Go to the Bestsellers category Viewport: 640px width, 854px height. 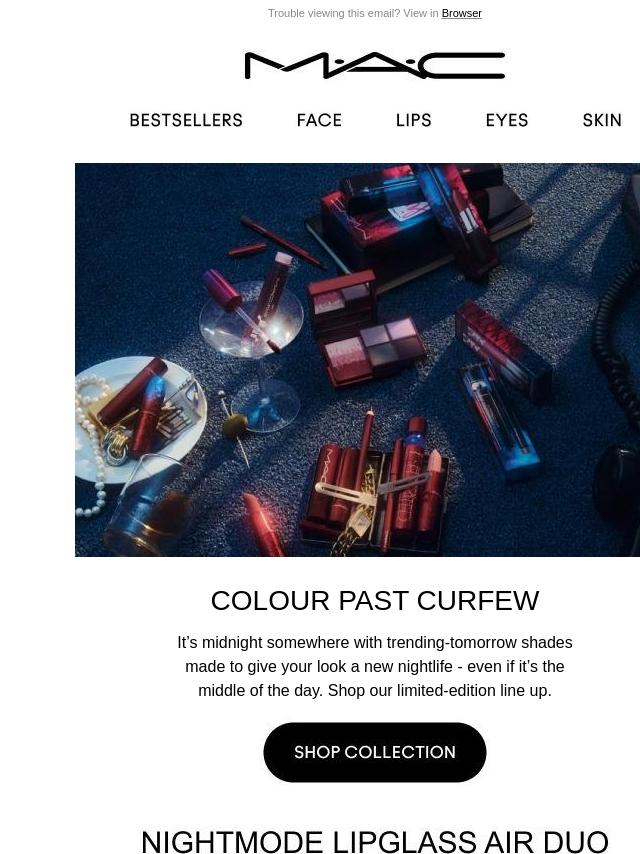pyautogui.click(x=186, y=120)
